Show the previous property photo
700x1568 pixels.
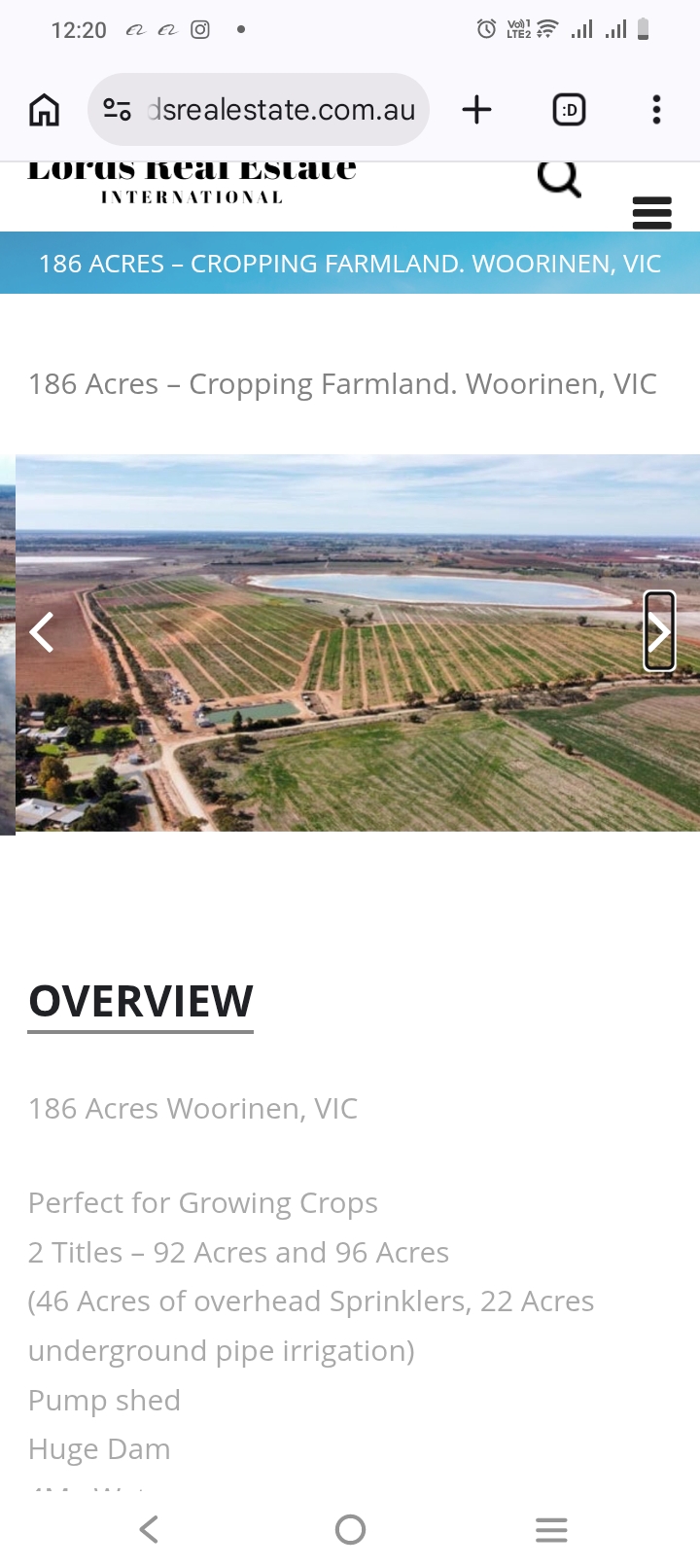click(x=42, y=632)
